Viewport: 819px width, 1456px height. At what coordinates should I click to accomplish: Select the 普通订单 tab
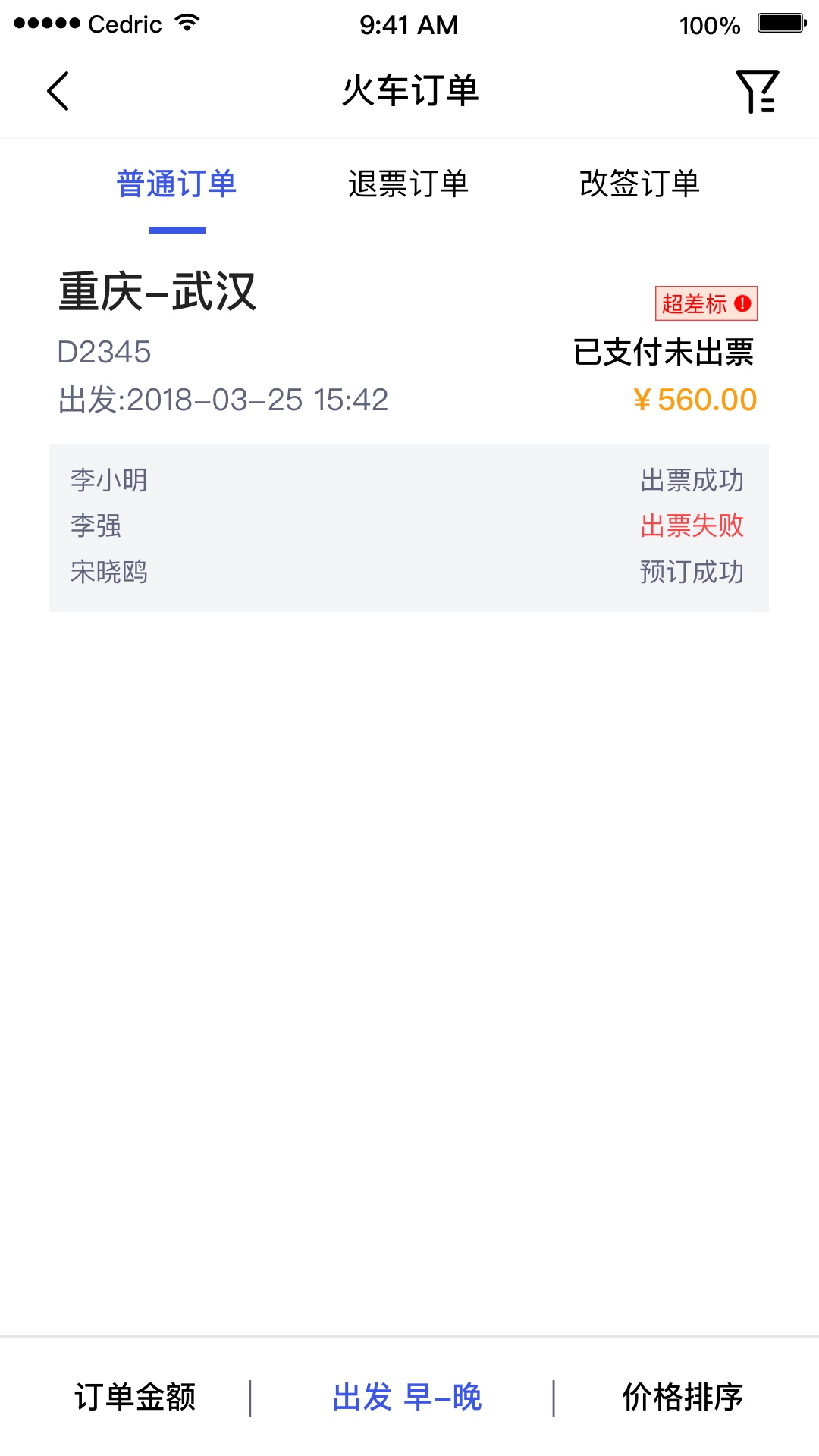[x=177, y=182]
